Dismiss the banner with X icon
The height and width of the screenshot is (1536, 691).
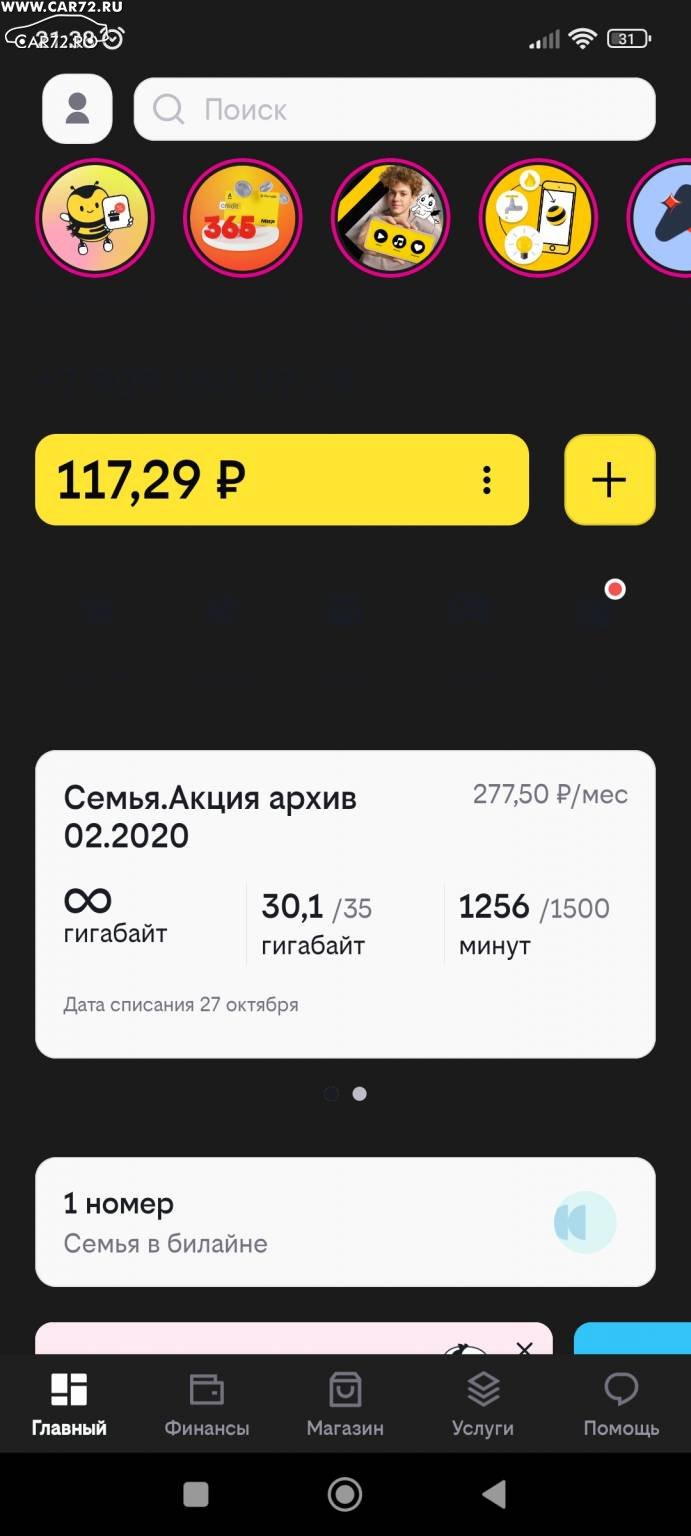click(x=524, y=1347)
